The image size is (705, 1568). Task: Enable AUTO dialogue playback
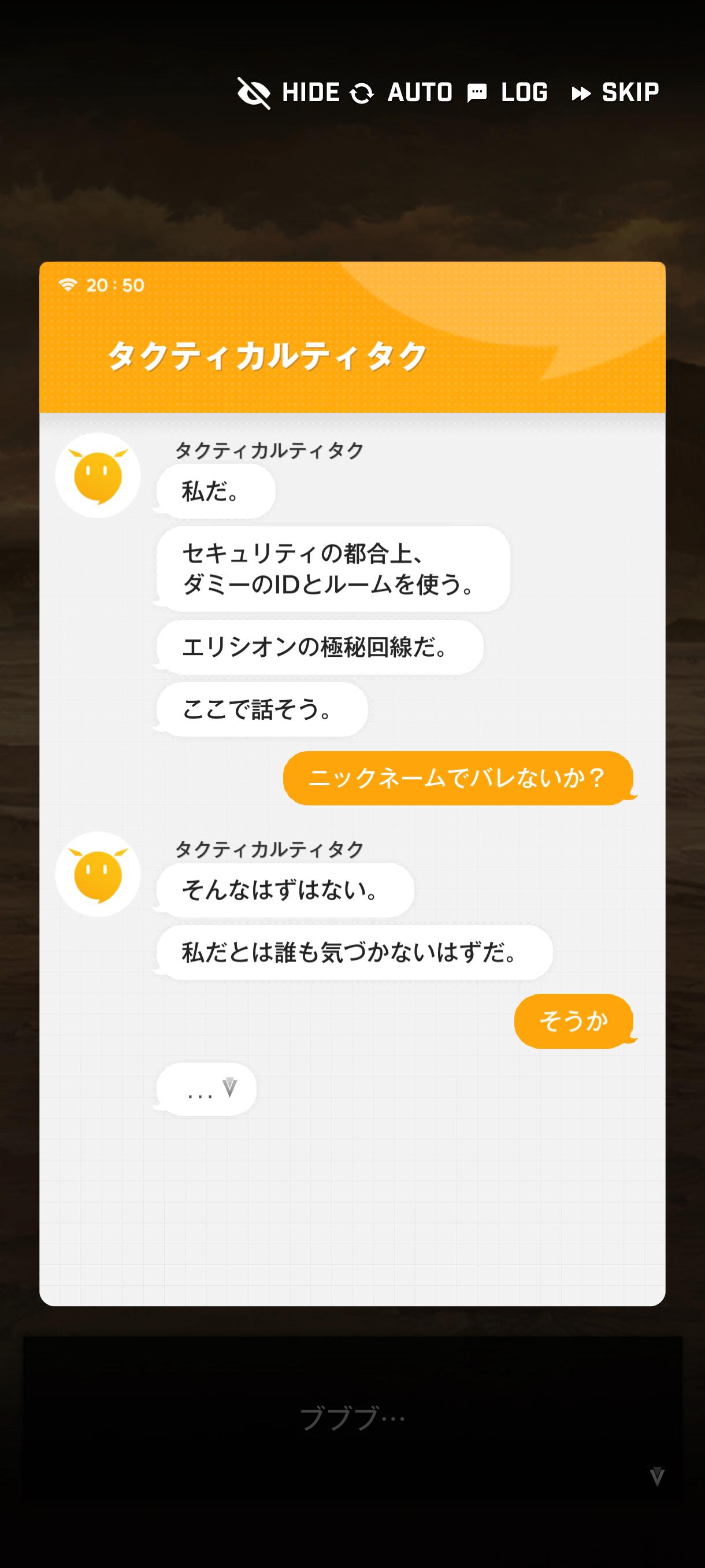[402, 93]
